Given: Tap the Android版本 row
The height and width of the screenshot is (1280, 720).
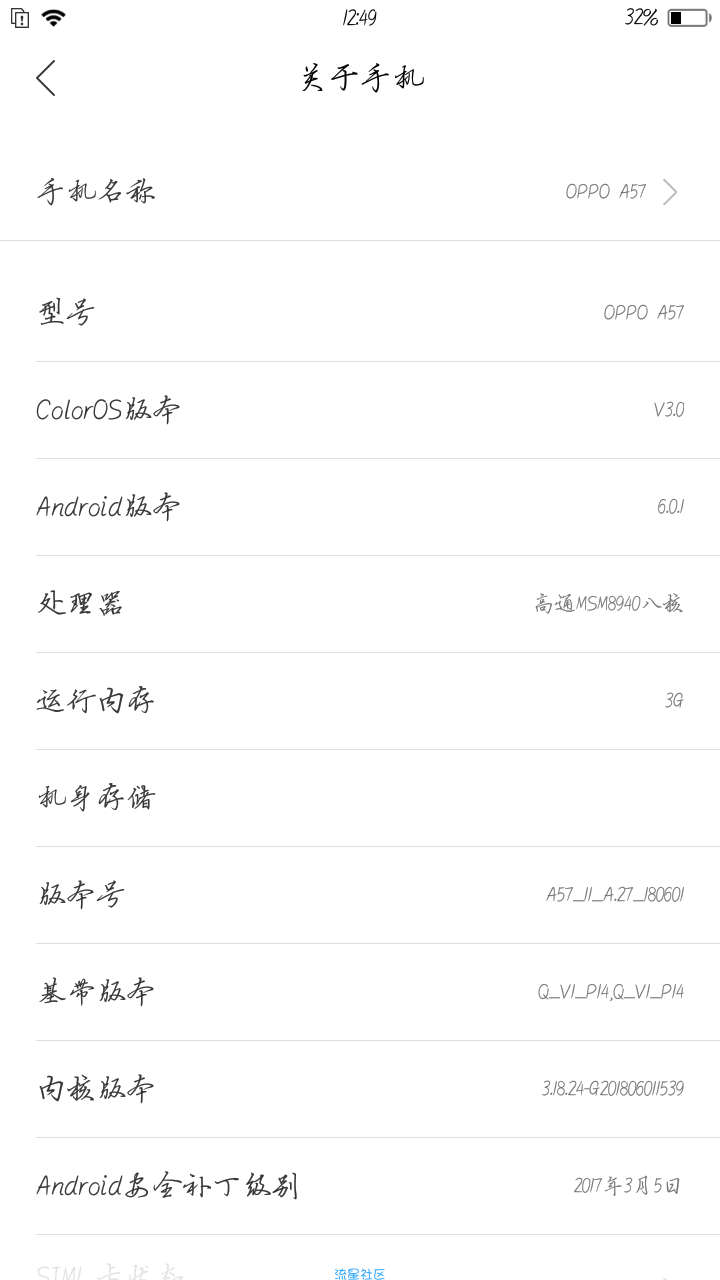Looking at the screenshot, I should click(x=360, y=507).
